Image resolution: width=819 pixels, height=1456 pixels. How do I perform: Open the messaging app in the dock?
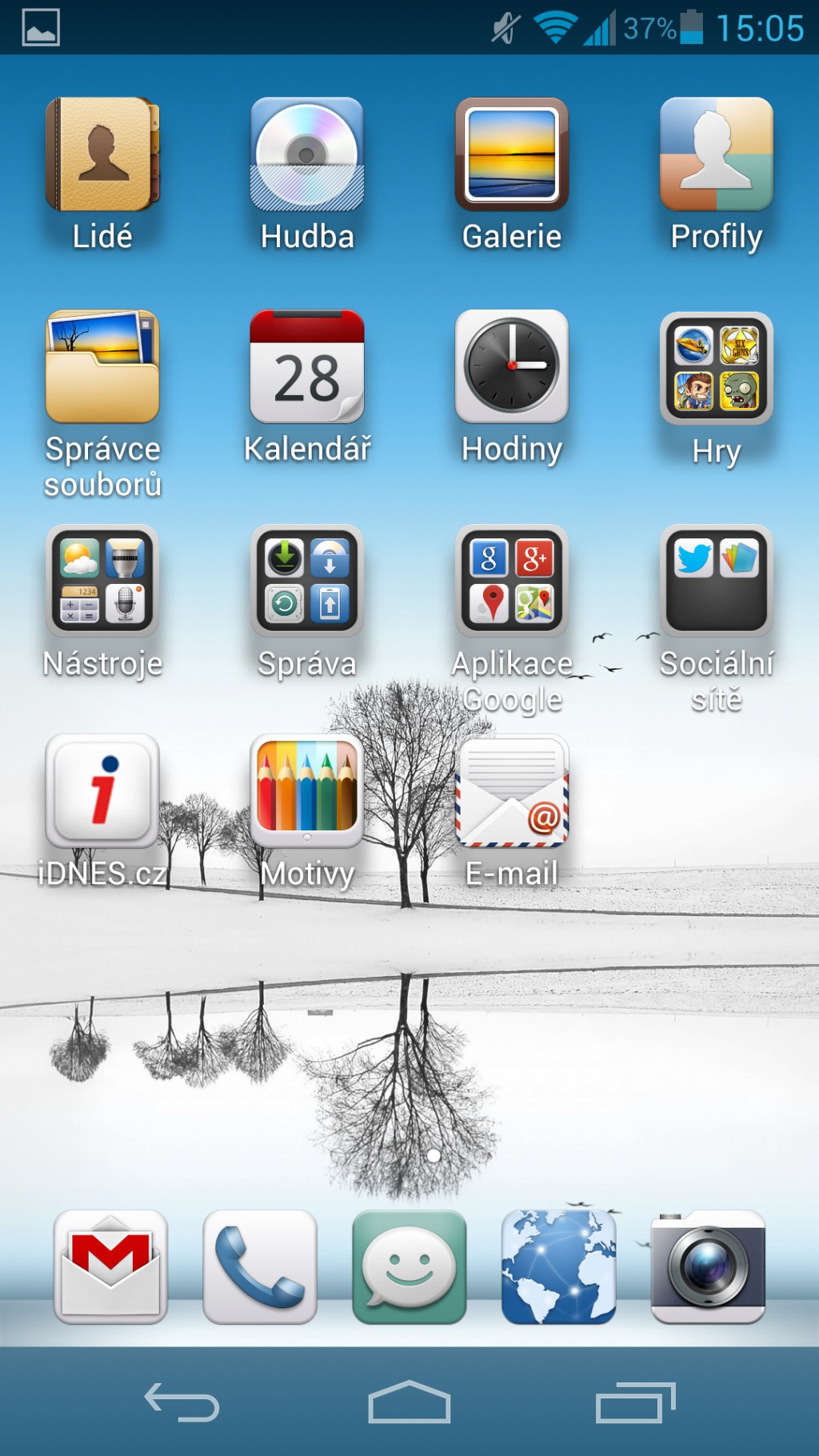[409, 1267]
